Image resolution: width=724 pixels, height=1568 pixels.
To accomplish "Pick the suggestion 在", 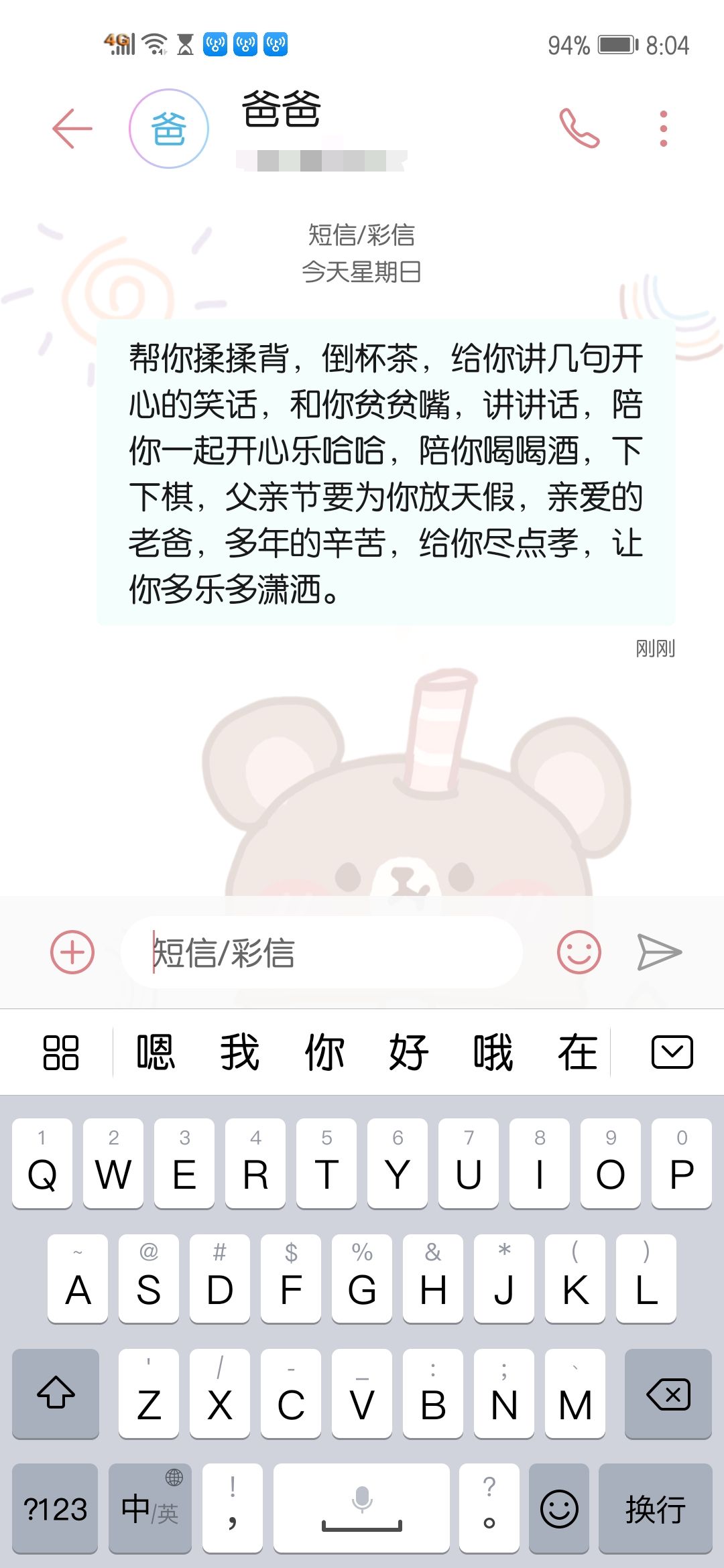I will pos(577,1052).
